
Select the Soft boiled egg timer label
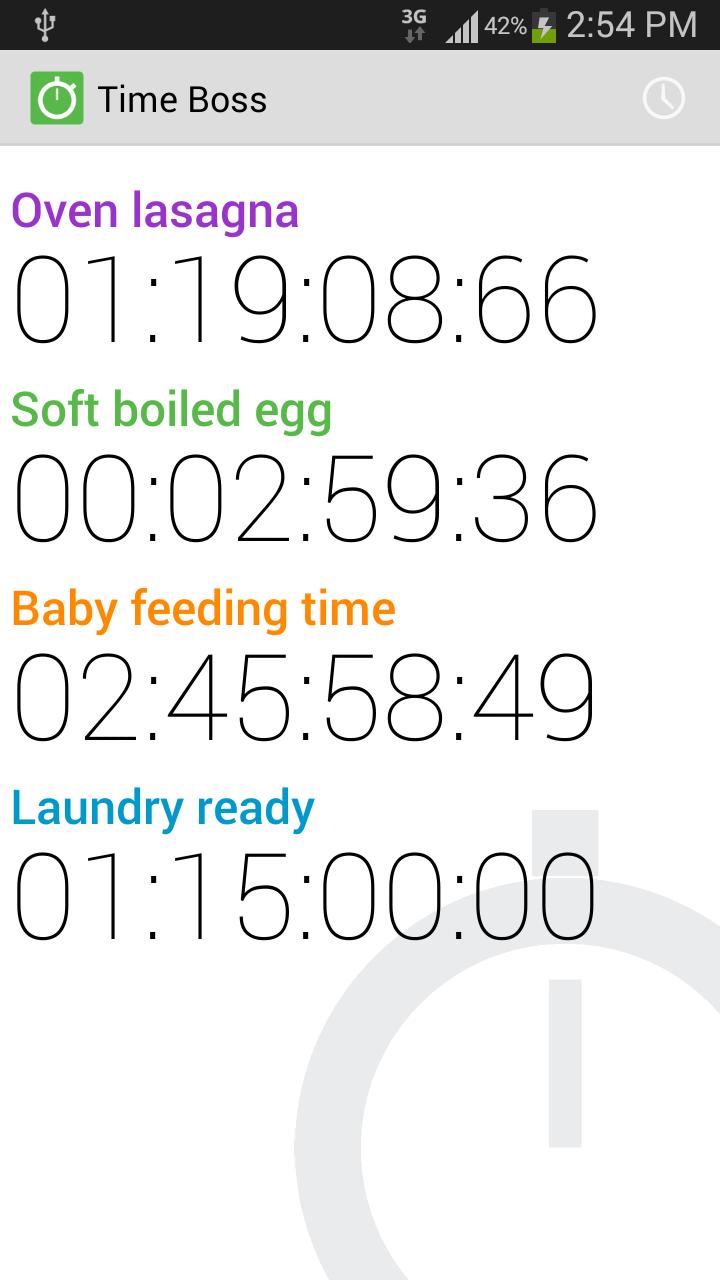point(170,409)
